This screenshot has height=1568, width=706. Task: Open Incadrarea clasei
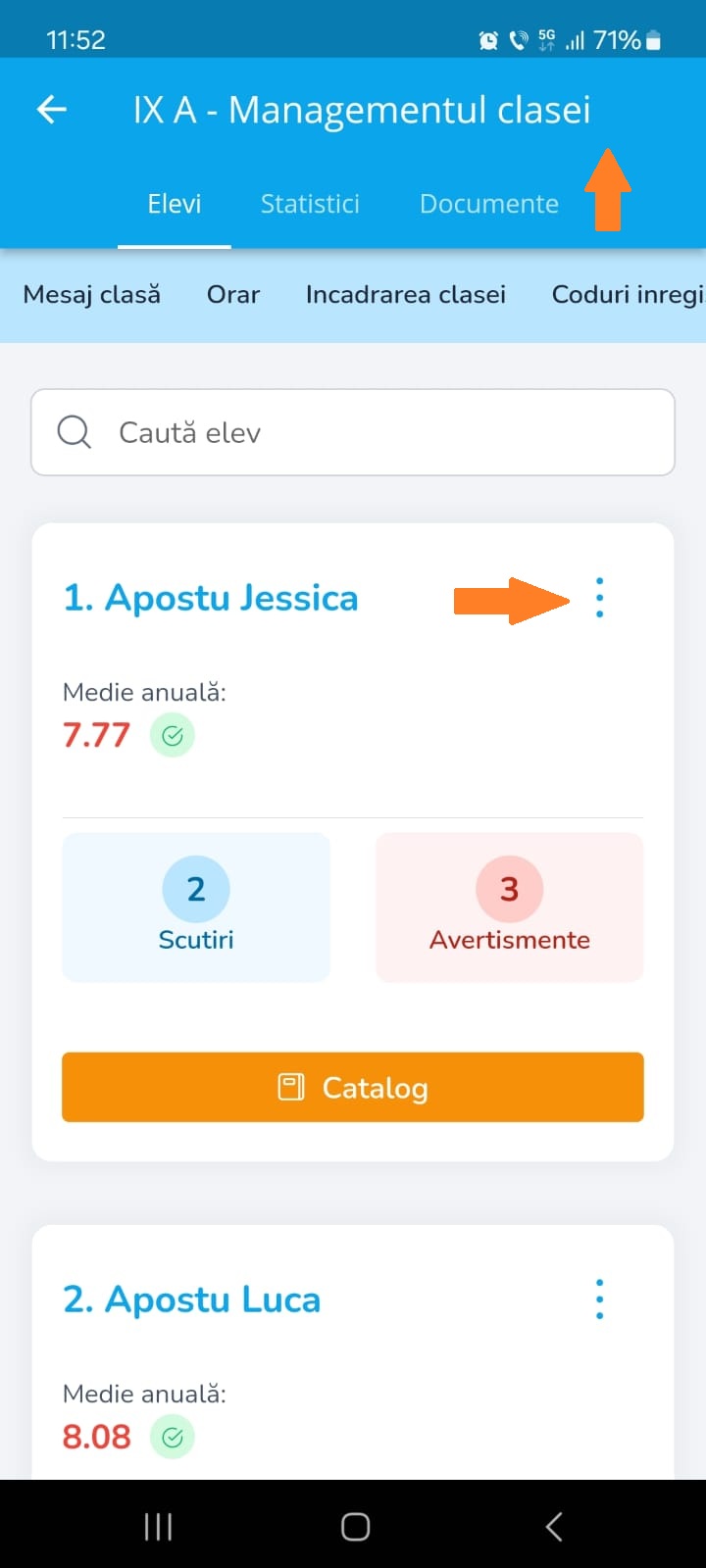coord(406,295)
